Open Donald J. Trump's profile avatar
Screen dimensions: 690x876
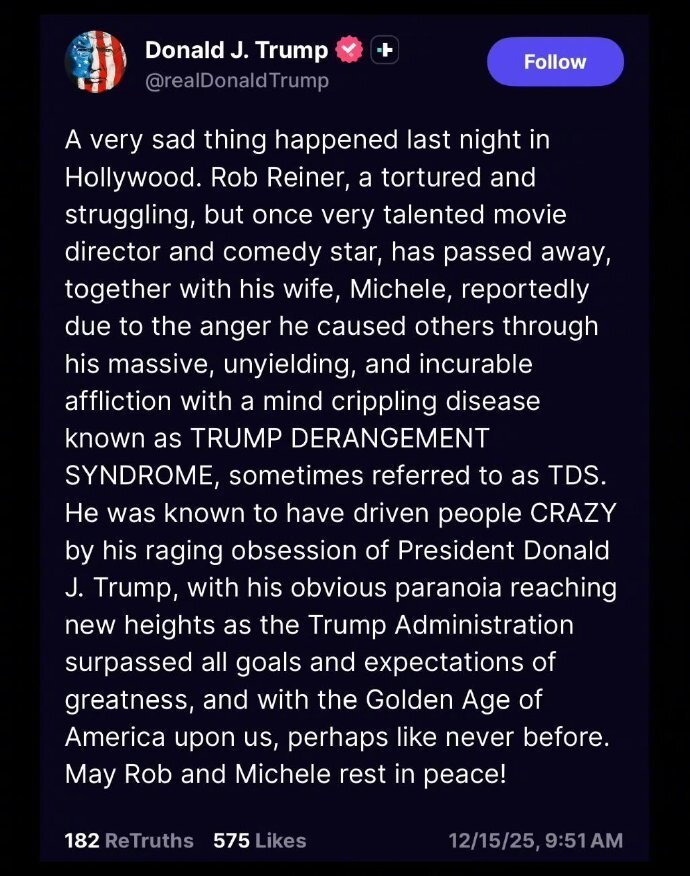96,62
